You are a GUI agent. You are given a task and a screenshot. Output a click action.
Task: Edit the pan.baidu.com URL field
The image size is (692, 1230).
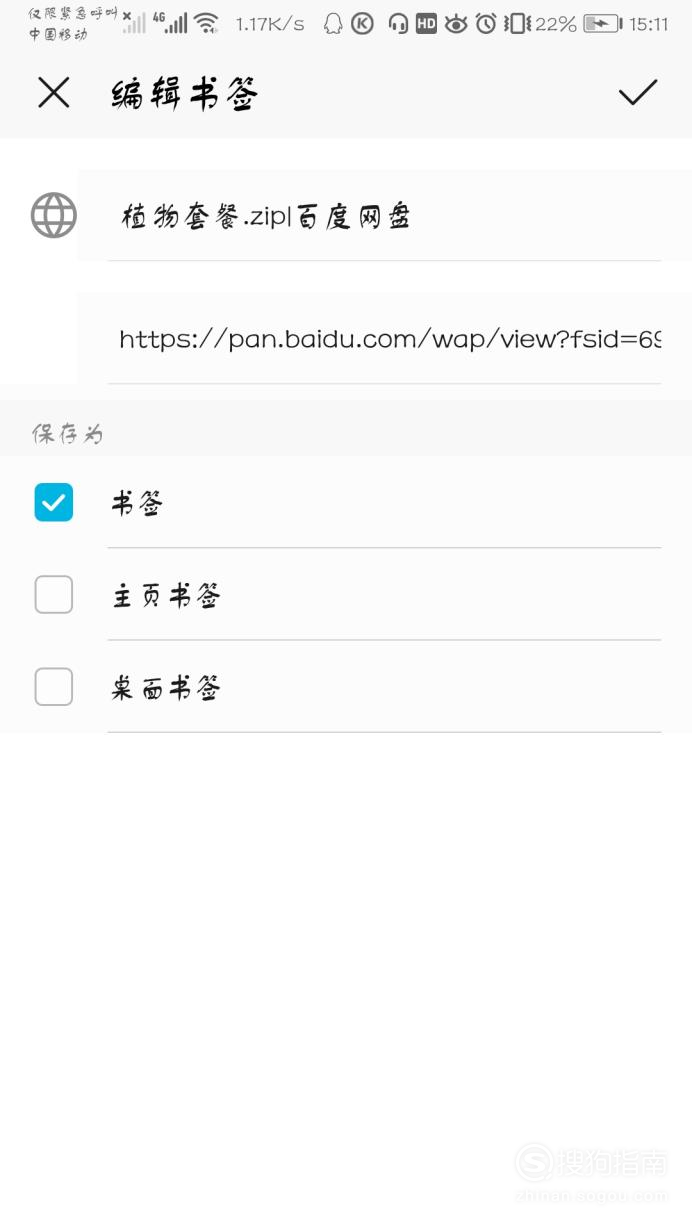pos(384,339)
